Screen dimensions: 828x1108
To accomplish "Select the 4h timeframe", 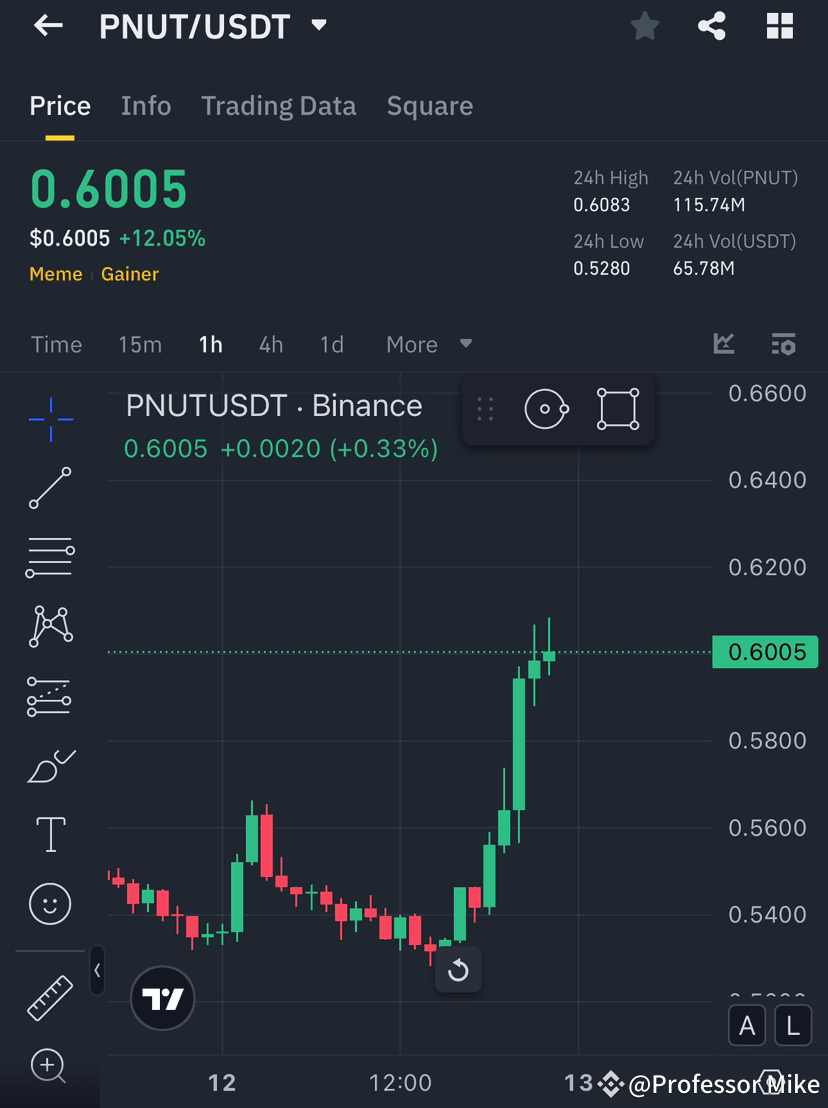I will pyautogui.click(x=269, y=344).
